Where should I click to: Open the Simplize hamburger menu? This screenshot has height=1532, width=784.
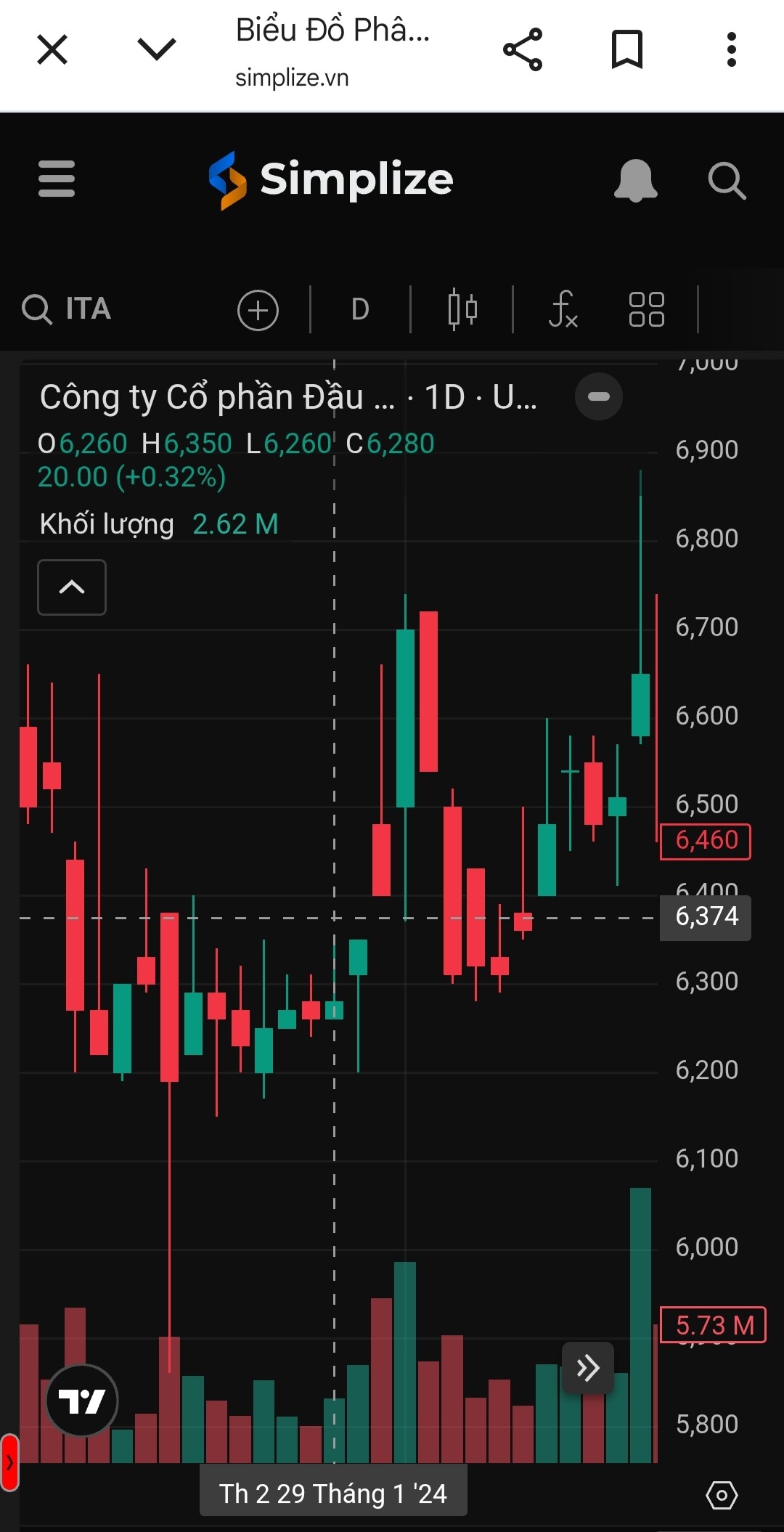point(57,179)
